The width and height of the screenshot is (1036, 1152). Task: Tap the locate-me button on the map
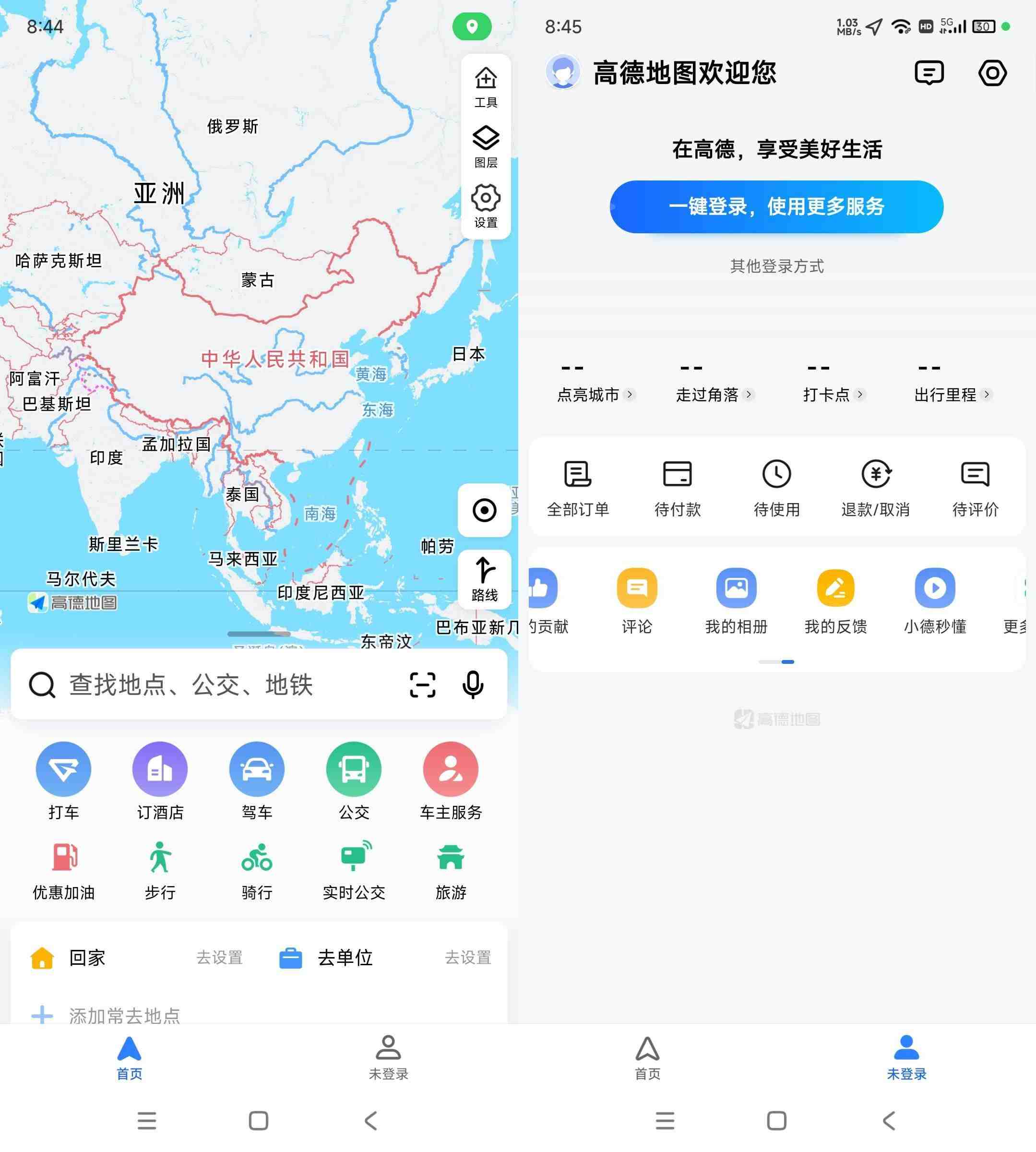[x=485, y=510]
